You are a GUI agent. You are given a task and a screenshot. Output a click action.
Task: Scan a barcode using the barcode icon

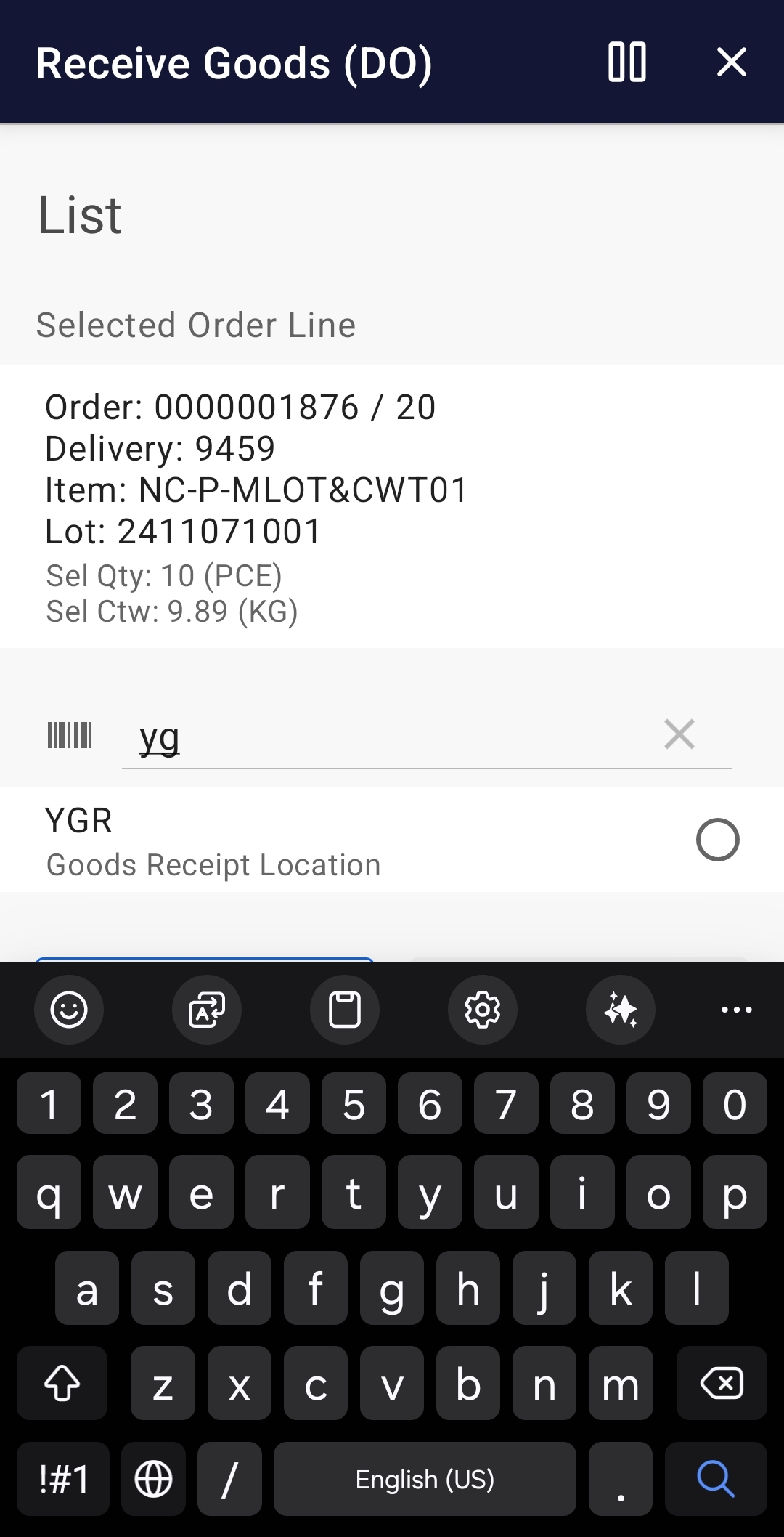(70, 734)
